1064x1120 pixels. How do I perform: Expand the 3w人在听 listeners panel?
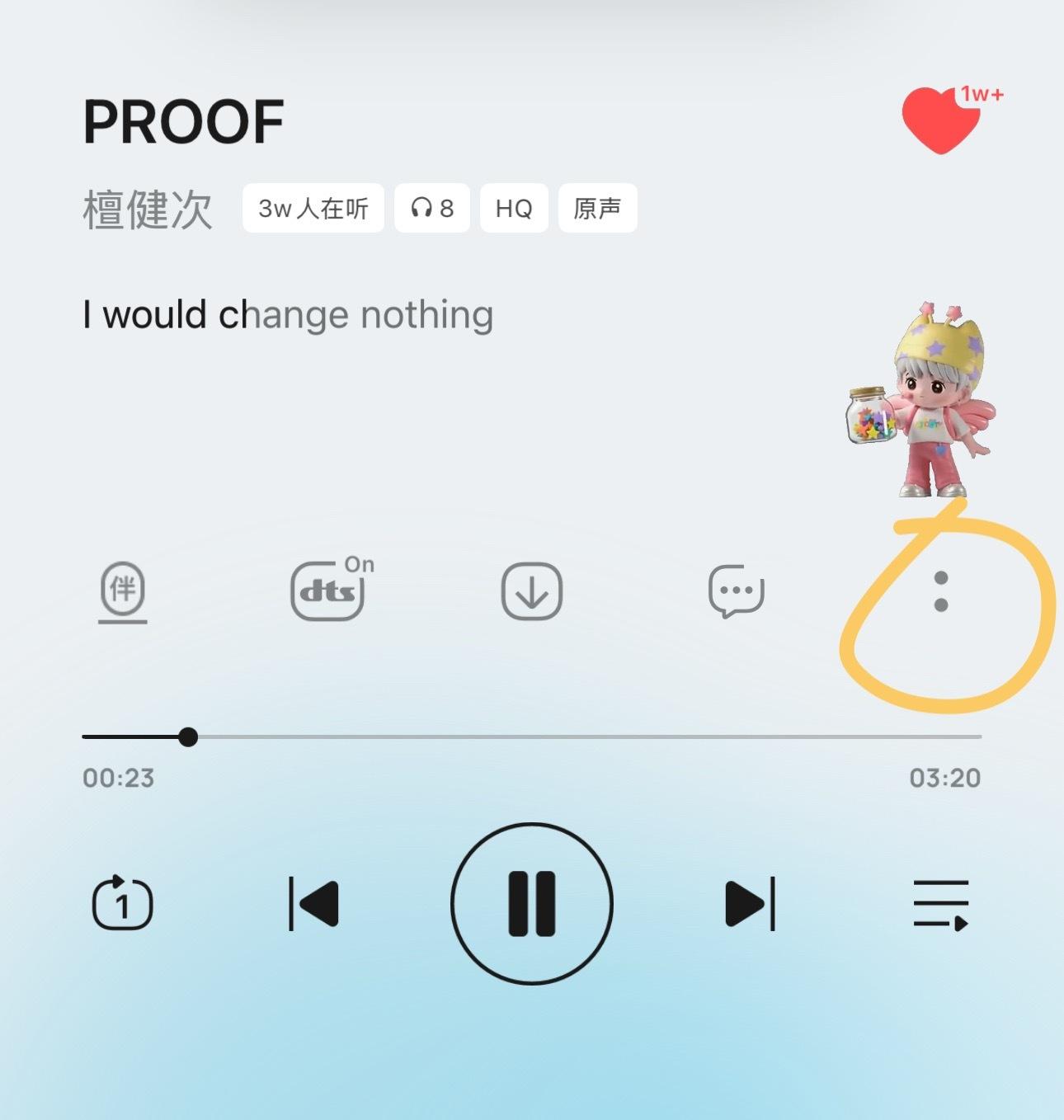tap(313, 208)
